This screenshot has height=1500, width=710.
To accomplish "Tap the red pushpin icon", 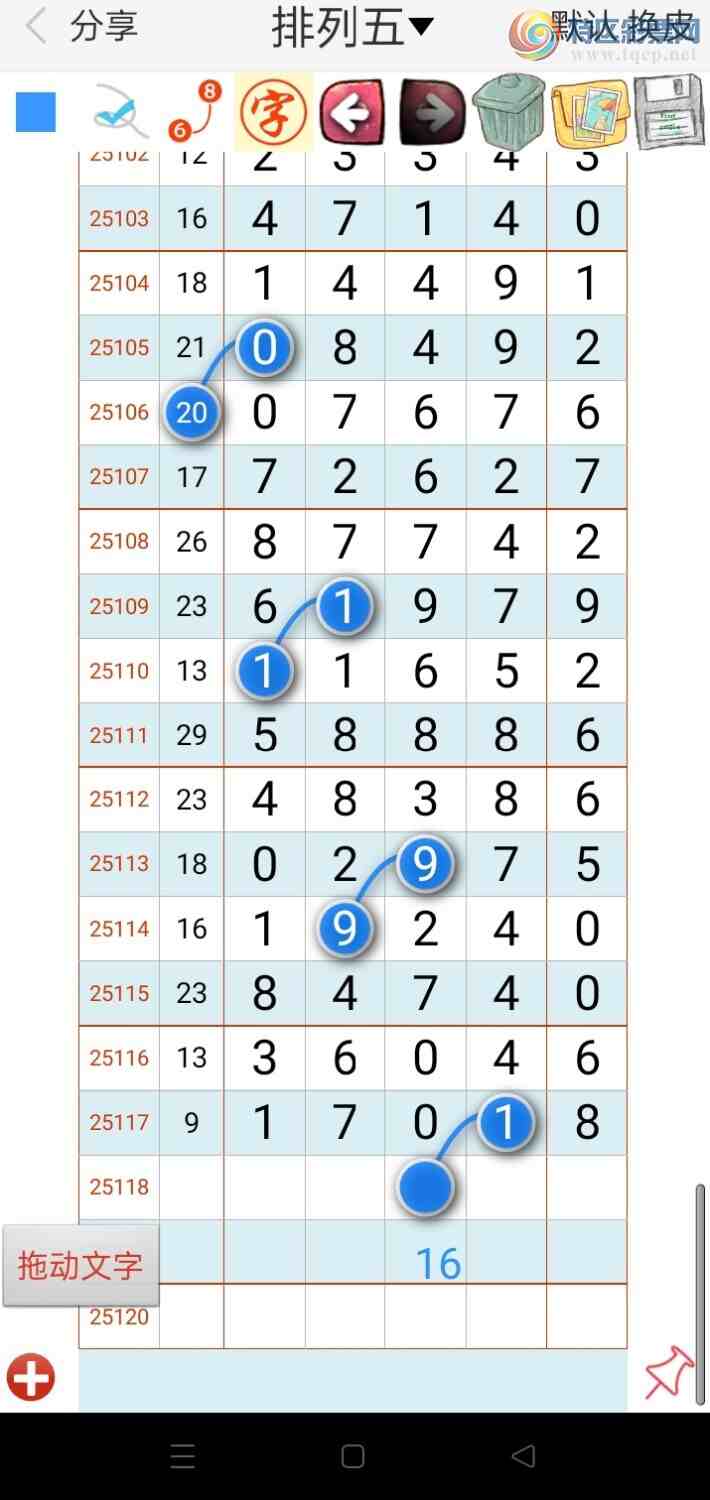I will coord(668,1374).
